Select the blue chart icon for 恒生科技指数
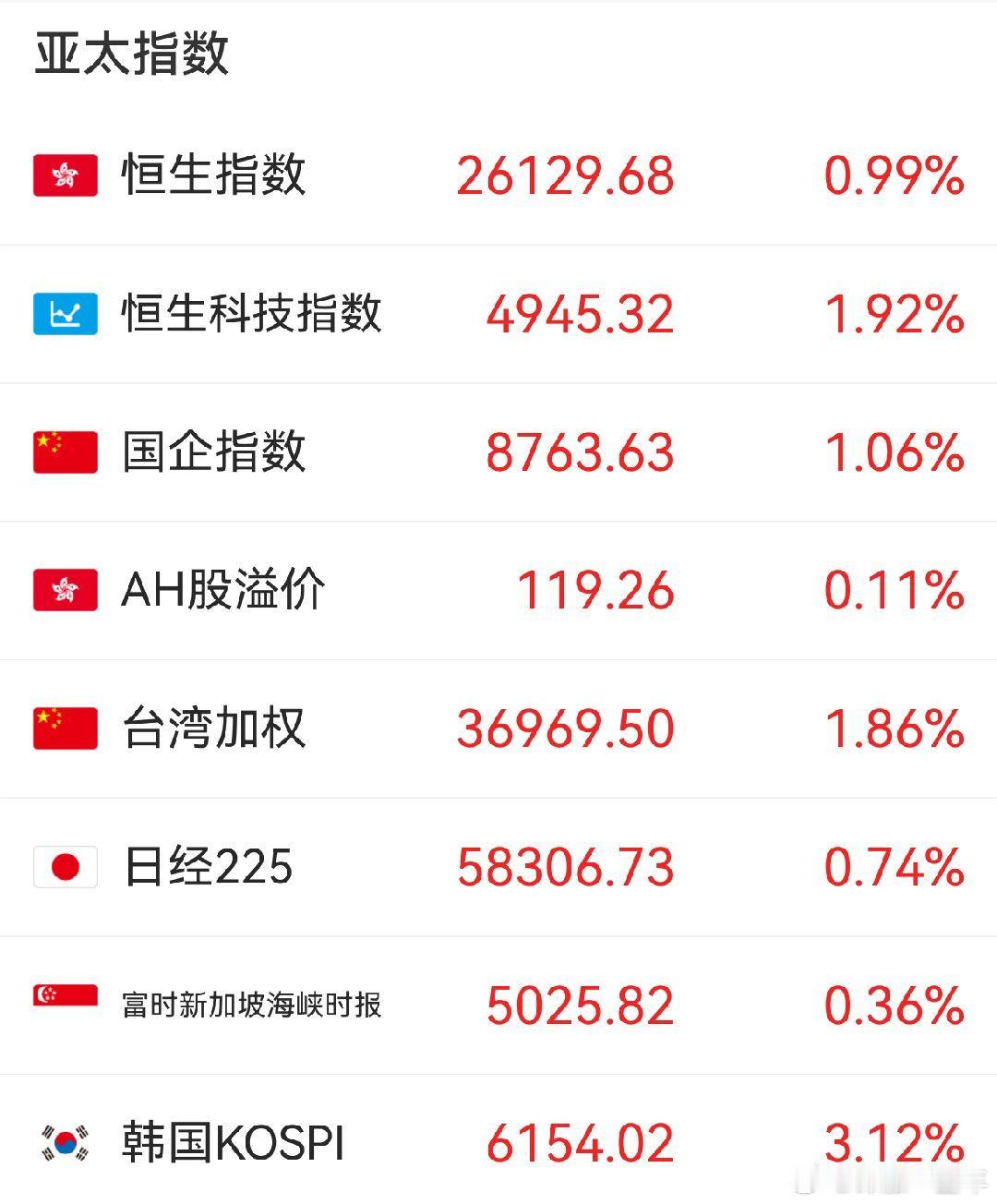This screenshot has width=997, height=1204. [65, 314]
